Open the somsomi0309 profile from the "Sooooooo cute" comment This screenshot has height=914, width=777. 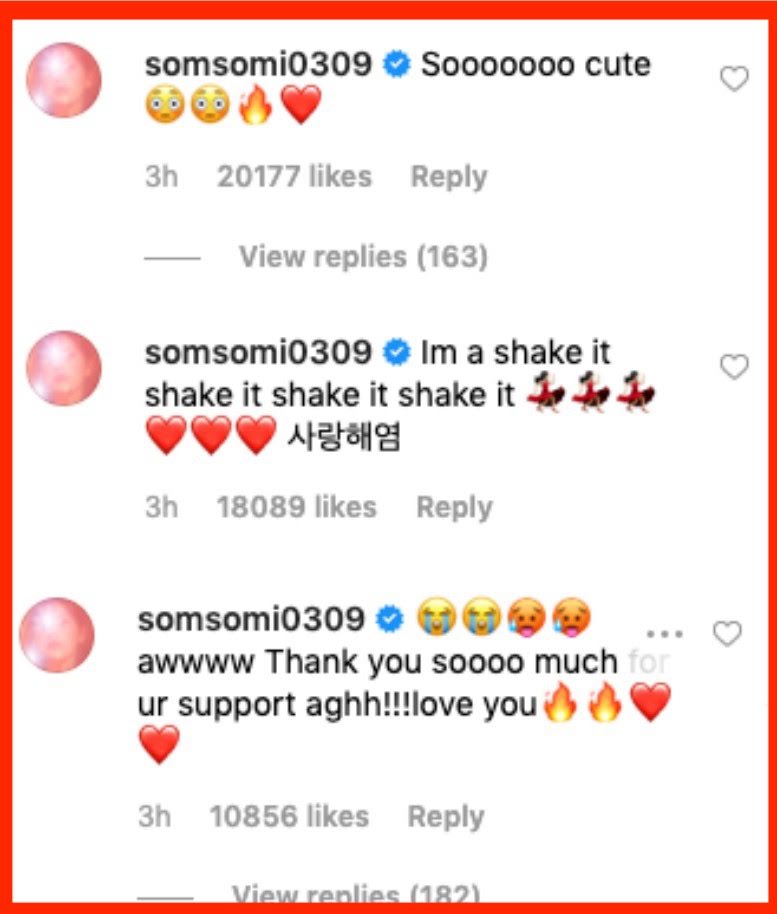point(258,65)
